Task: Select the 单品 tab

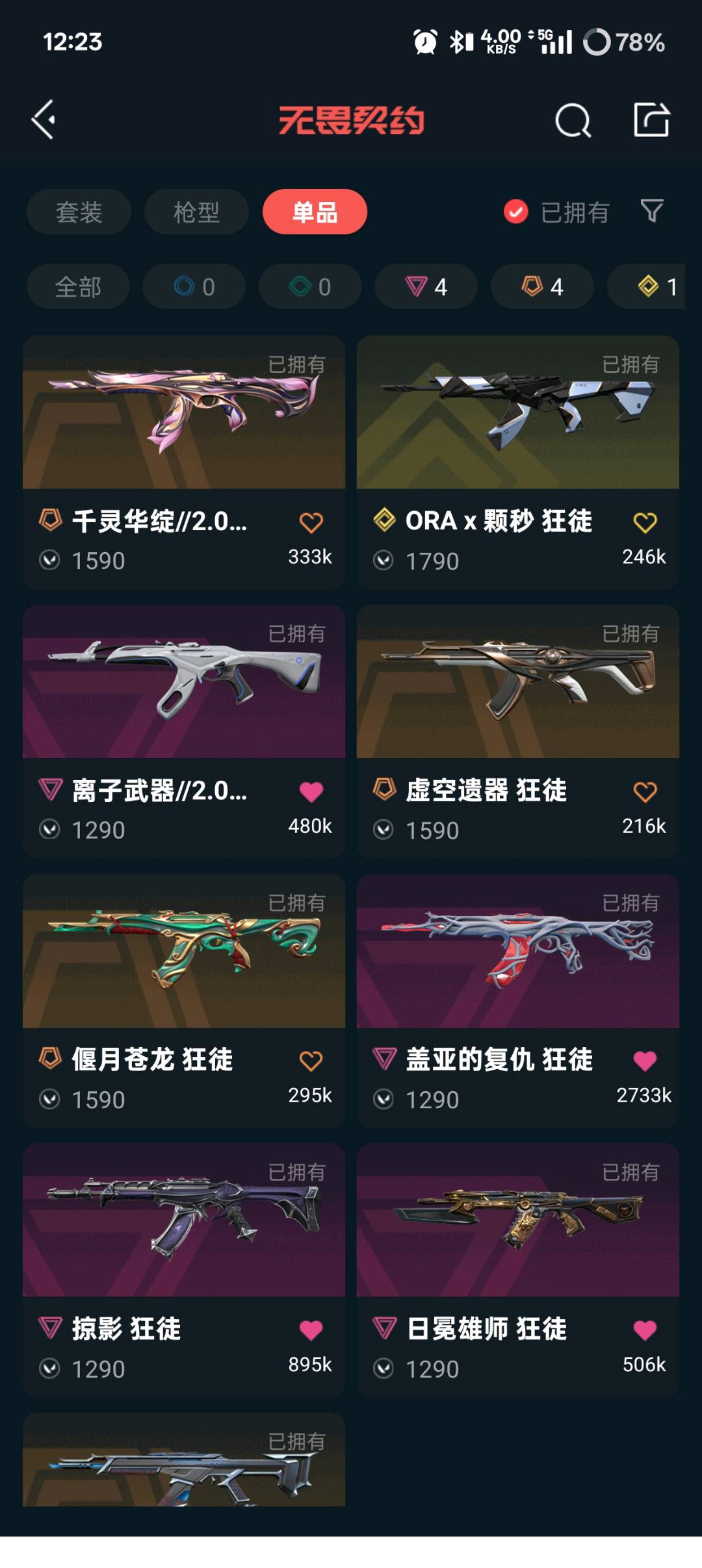Action: coord(315,212)
